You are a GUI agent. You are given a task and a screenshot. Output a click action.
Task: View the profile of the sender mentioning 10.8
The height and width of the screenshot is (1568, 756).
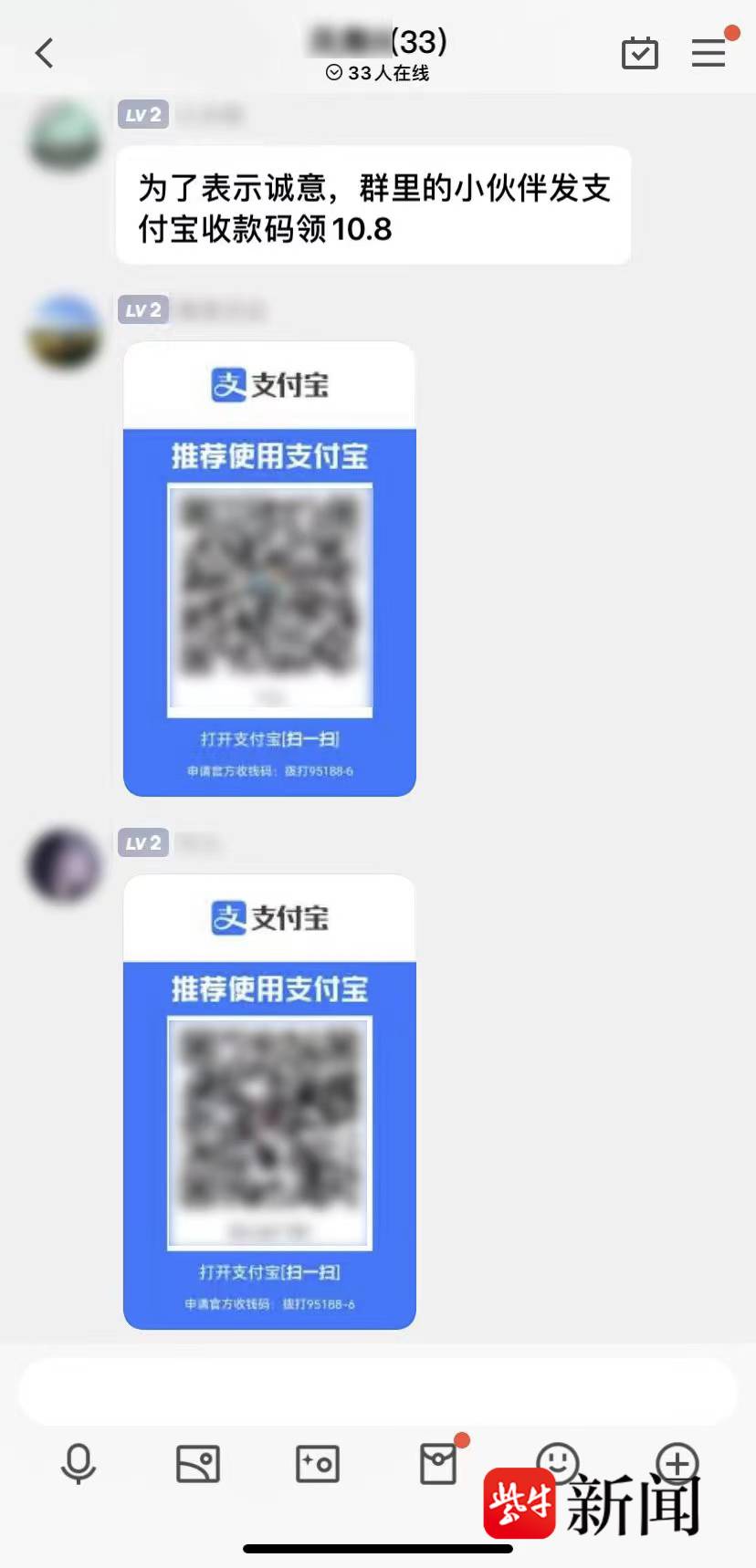click(x=65, y=139)
